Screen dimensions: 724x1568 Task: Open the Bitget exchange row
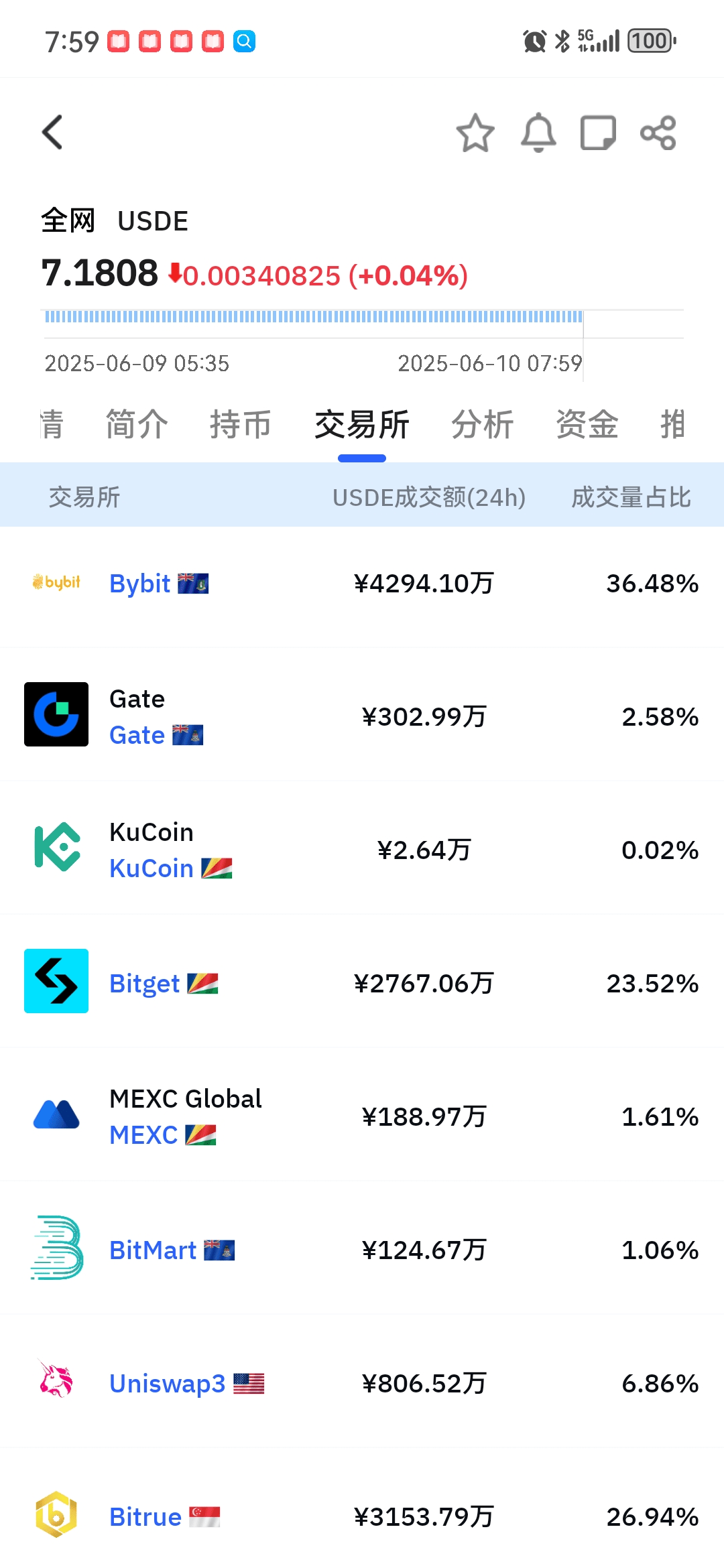point(362,982)
